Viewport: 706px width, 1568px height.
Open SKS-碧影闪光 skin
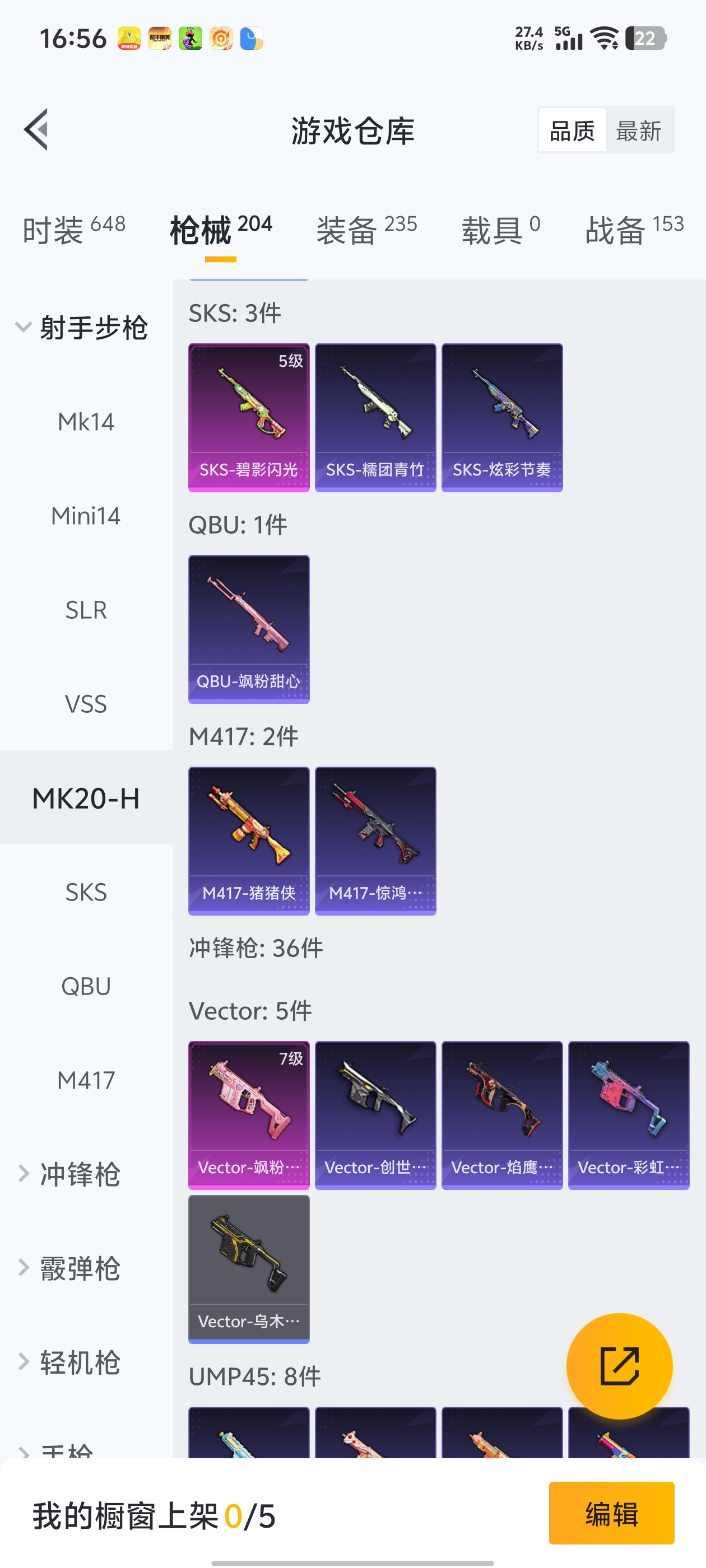click(249, 417)
